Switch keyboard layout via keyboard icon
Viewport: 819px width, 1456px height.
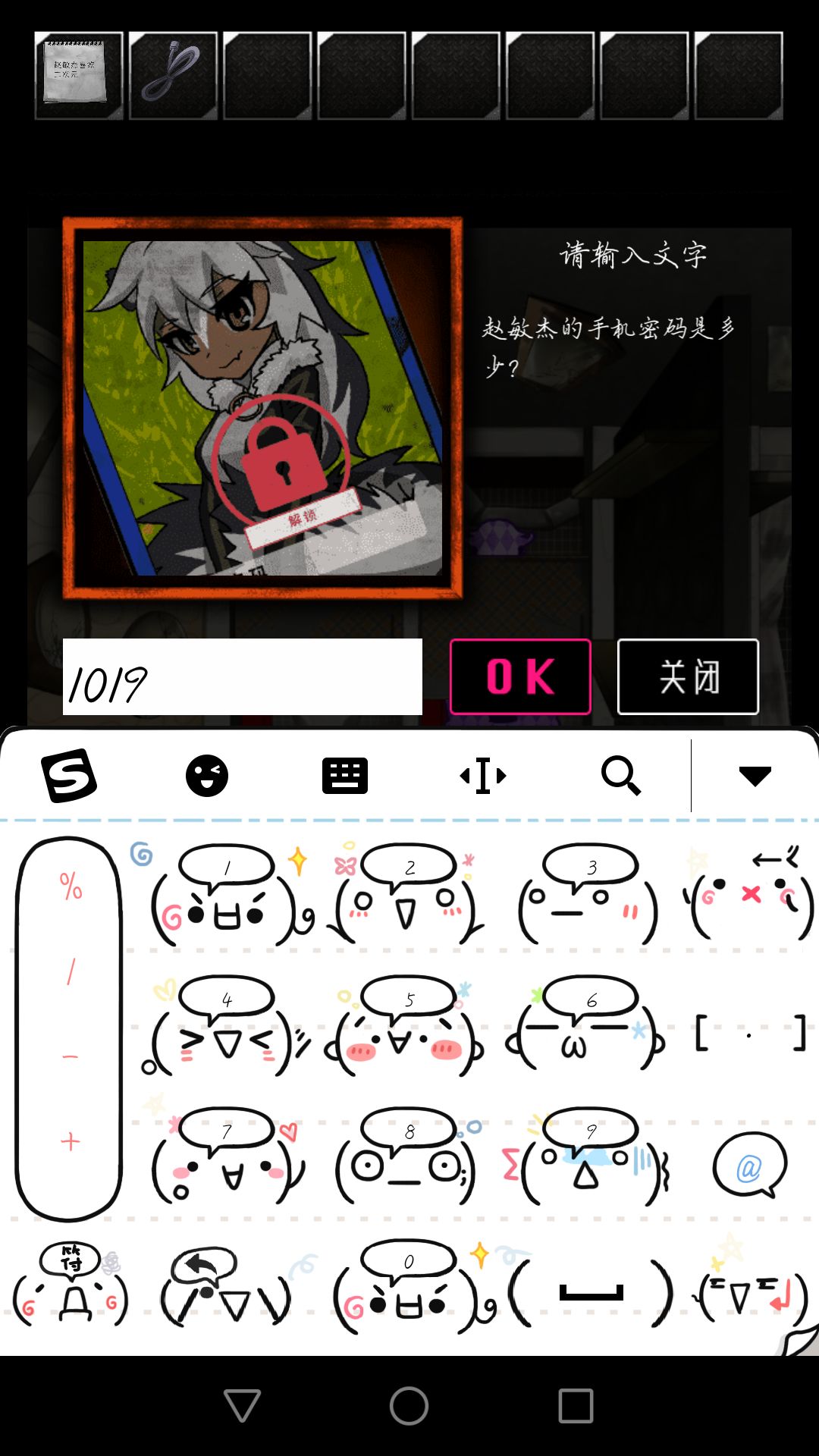(344, 775)
